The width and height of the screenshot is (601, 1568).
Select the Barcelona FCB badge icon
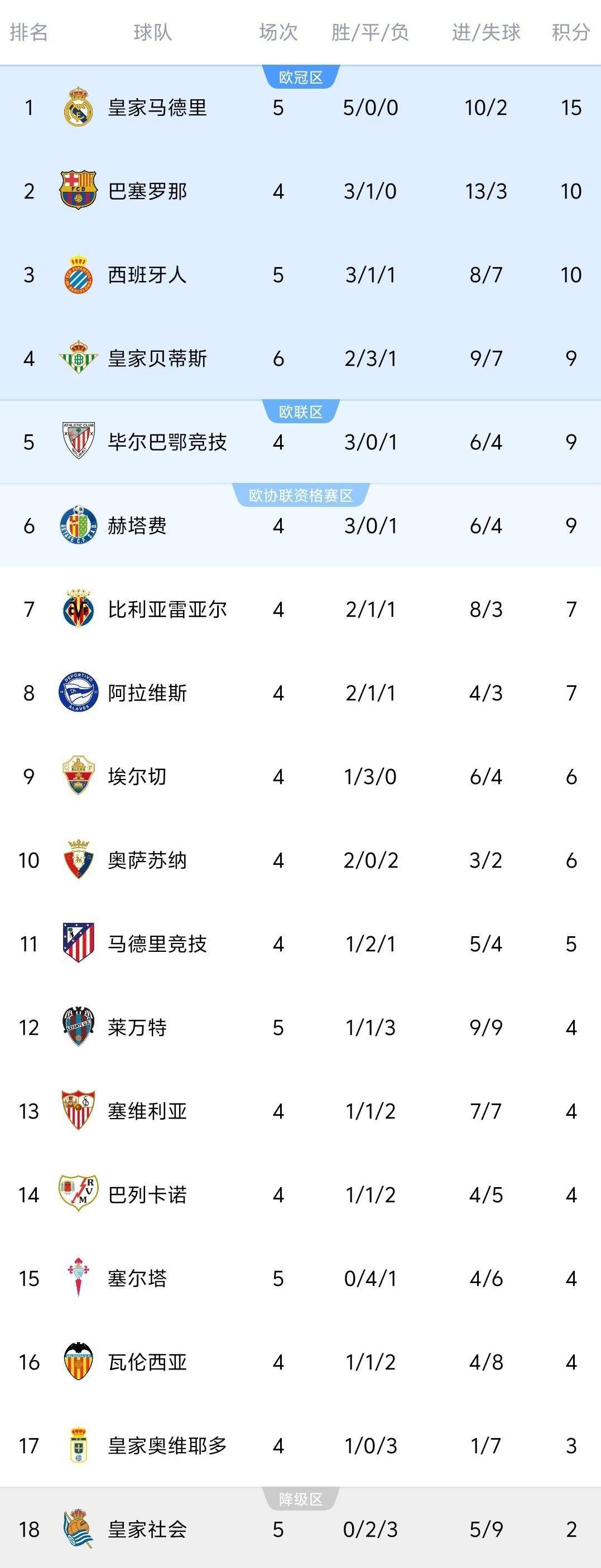[78, 191]
